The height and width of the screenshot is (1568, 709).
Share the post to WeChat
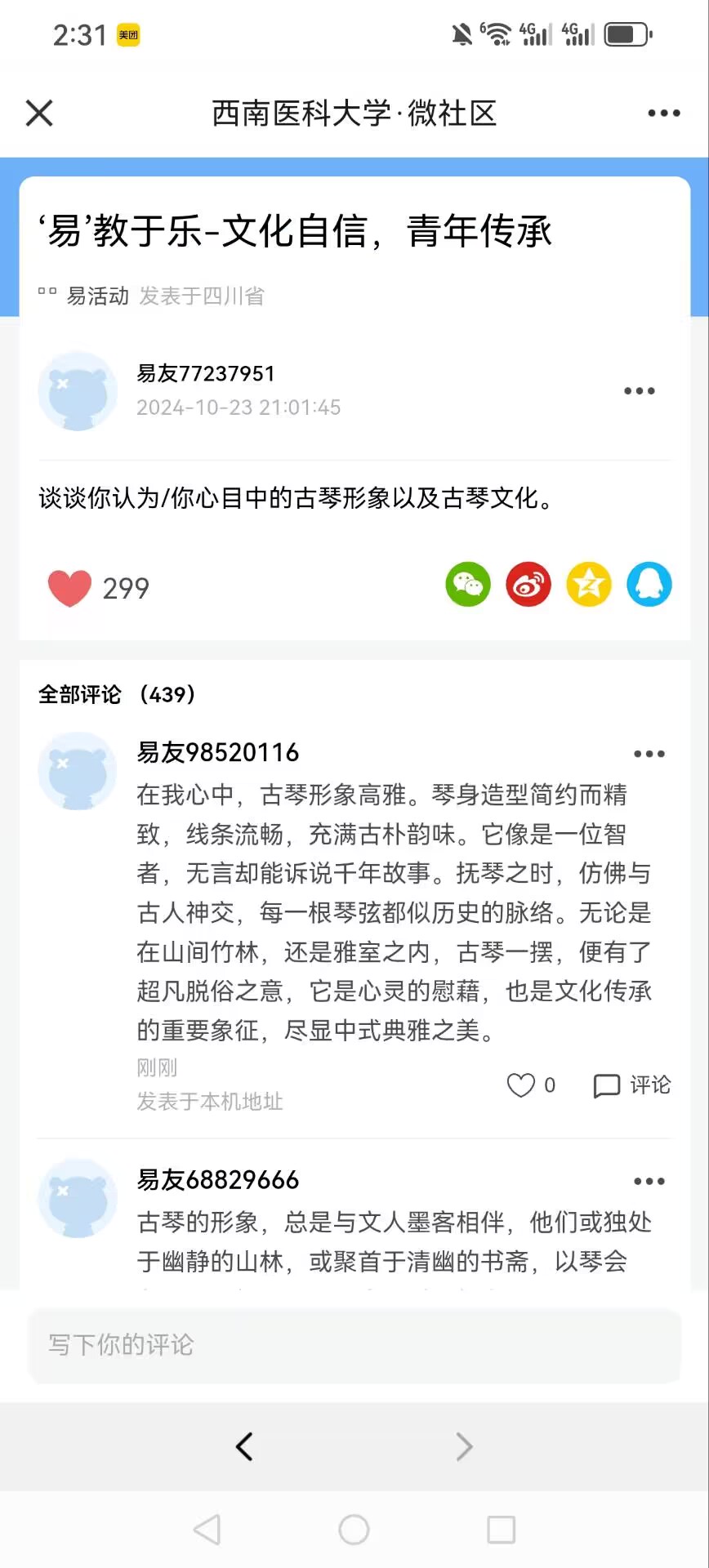468,585
